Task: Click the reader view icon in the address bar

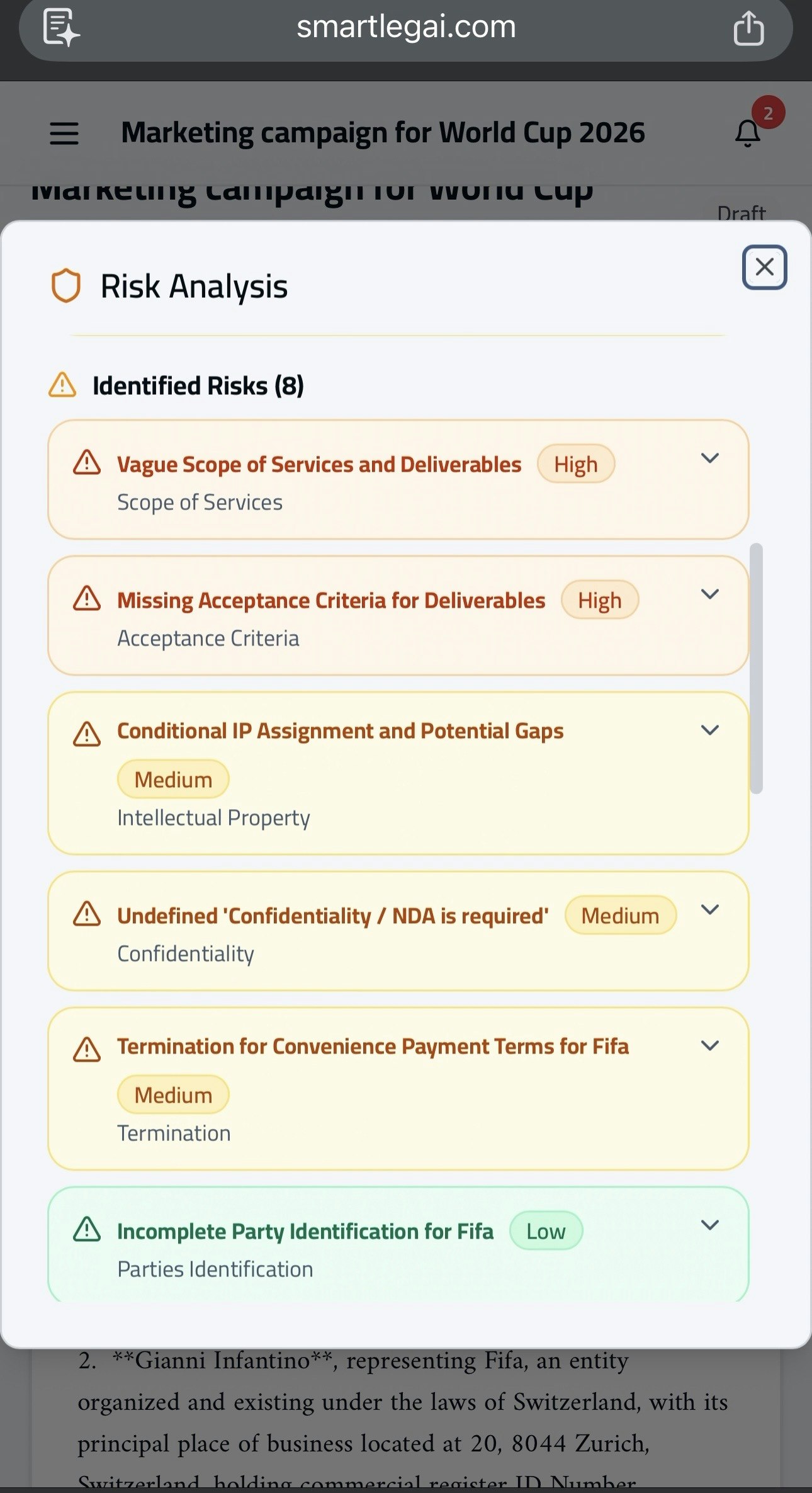Action: pos(59,27)
